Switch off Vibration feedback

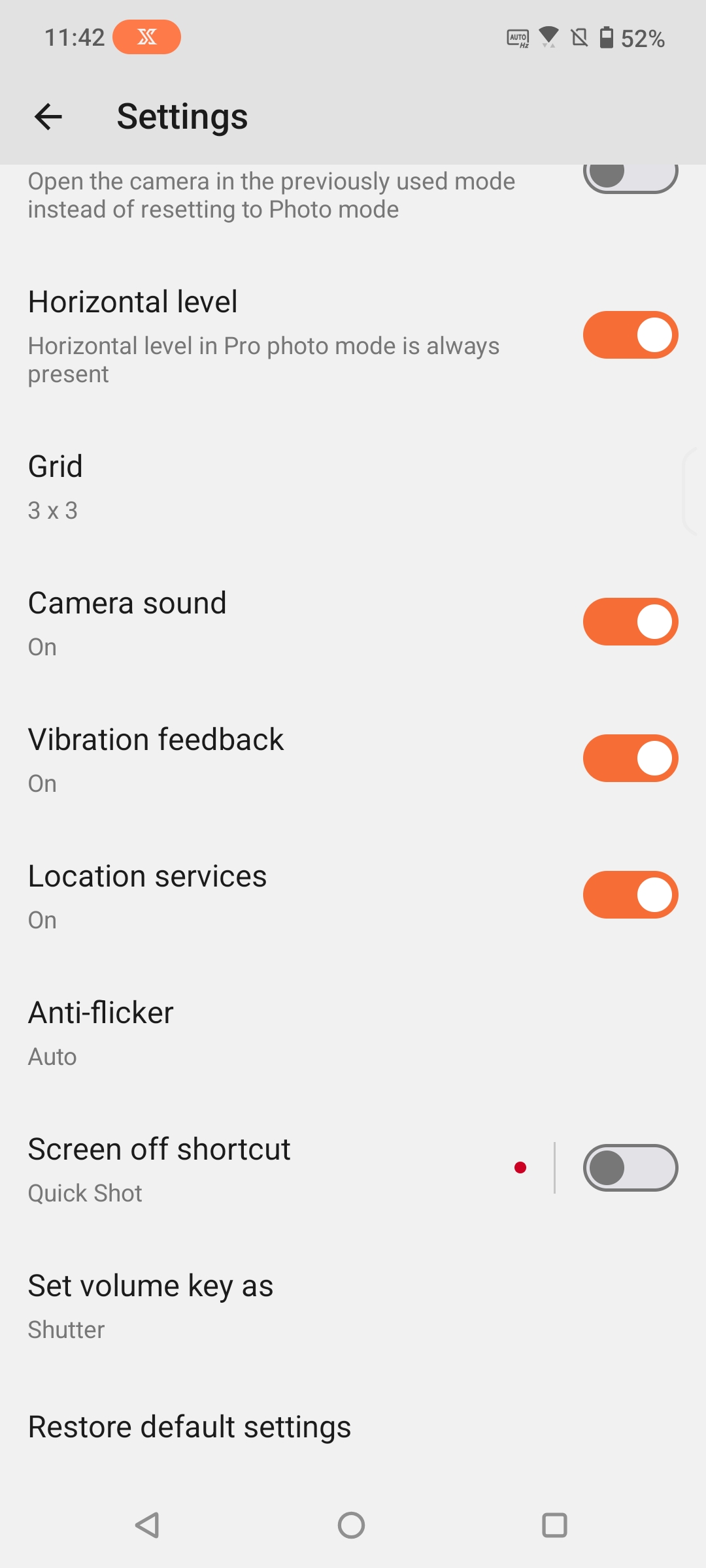tap(630, 759)
